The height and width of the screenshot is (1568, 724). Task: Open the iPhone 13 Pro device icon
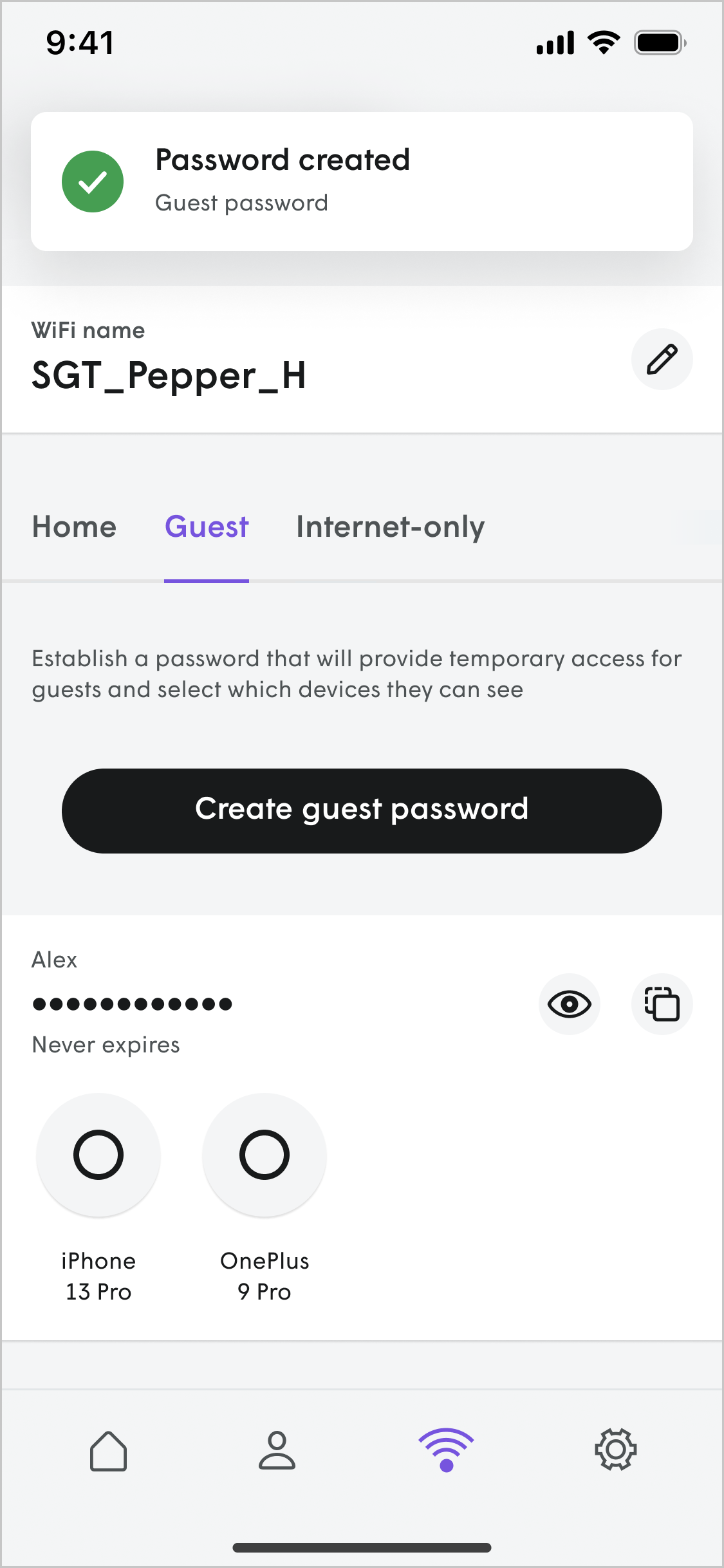coord(98,1155)
